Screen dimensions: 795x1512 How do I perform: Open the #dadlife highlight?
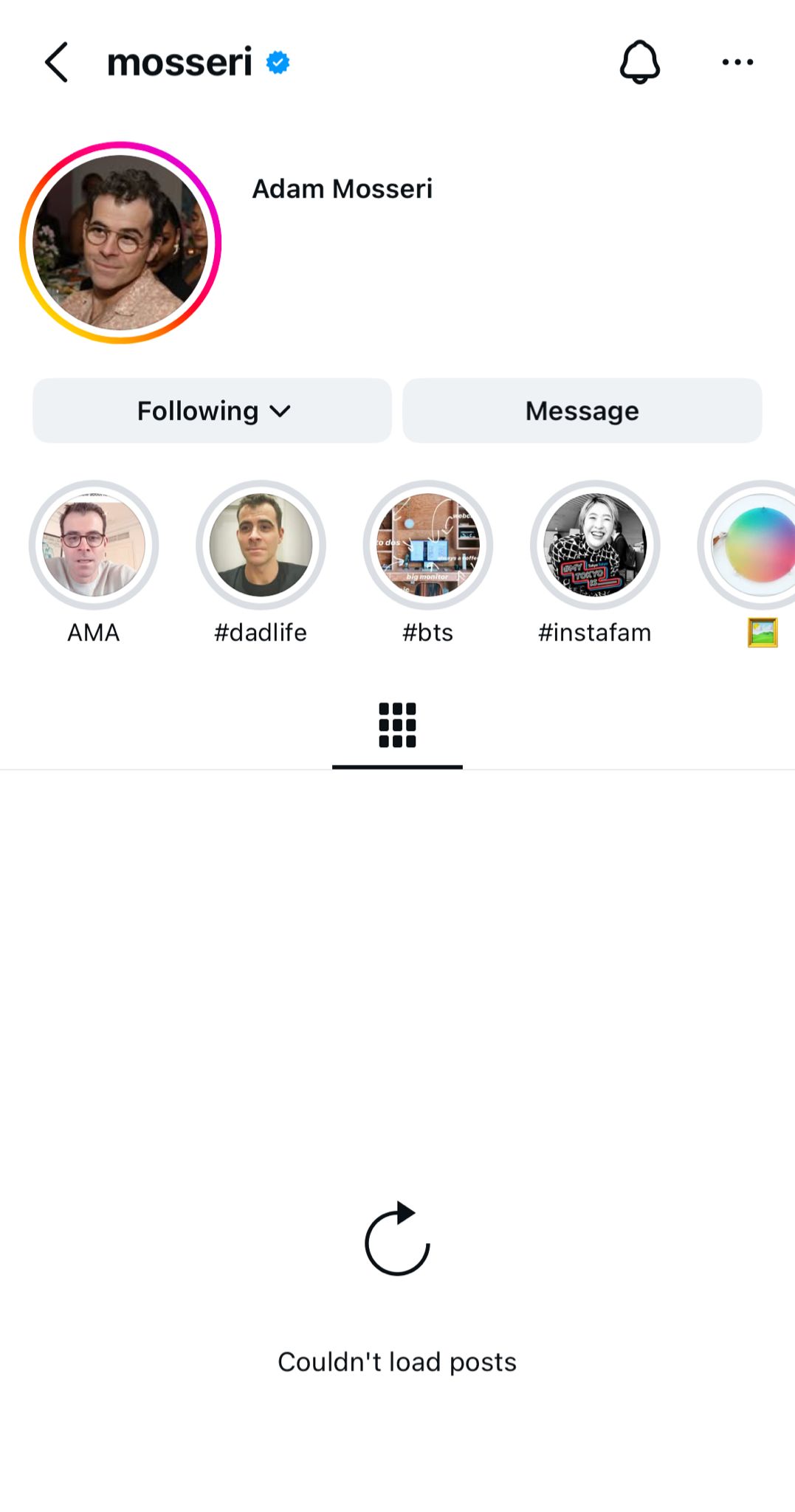pos(261,546)
